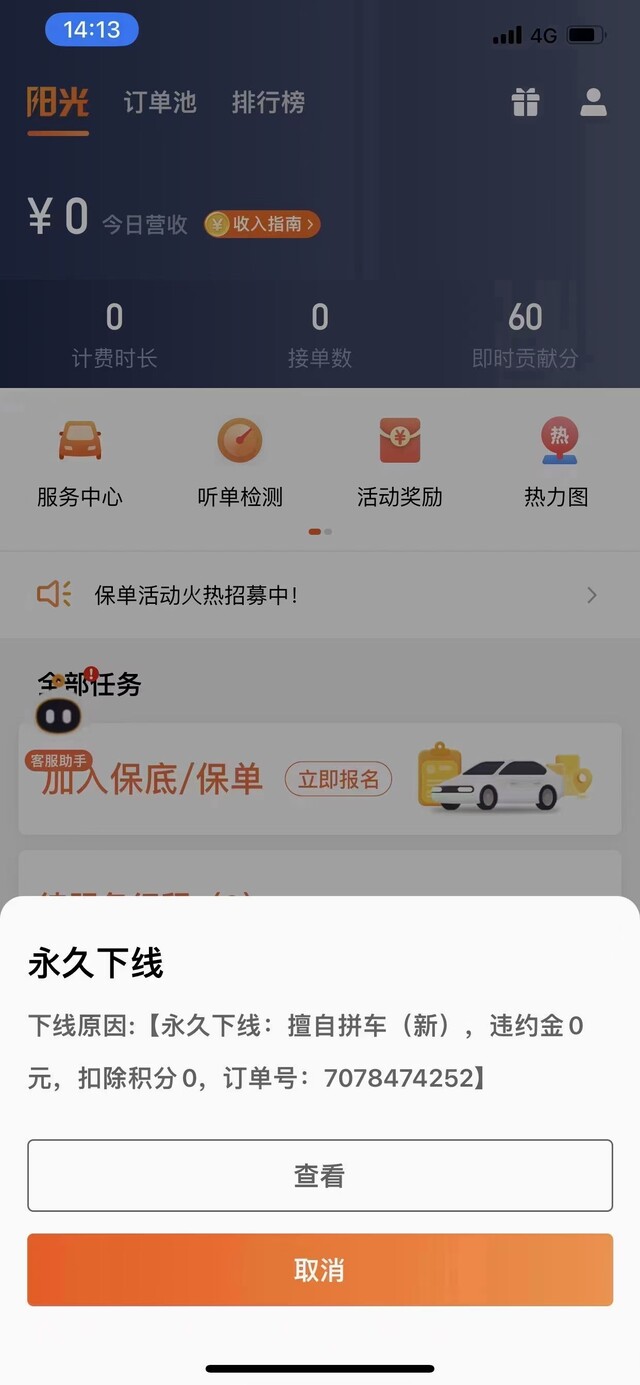Open 服务中心

(x=80, y=464)
